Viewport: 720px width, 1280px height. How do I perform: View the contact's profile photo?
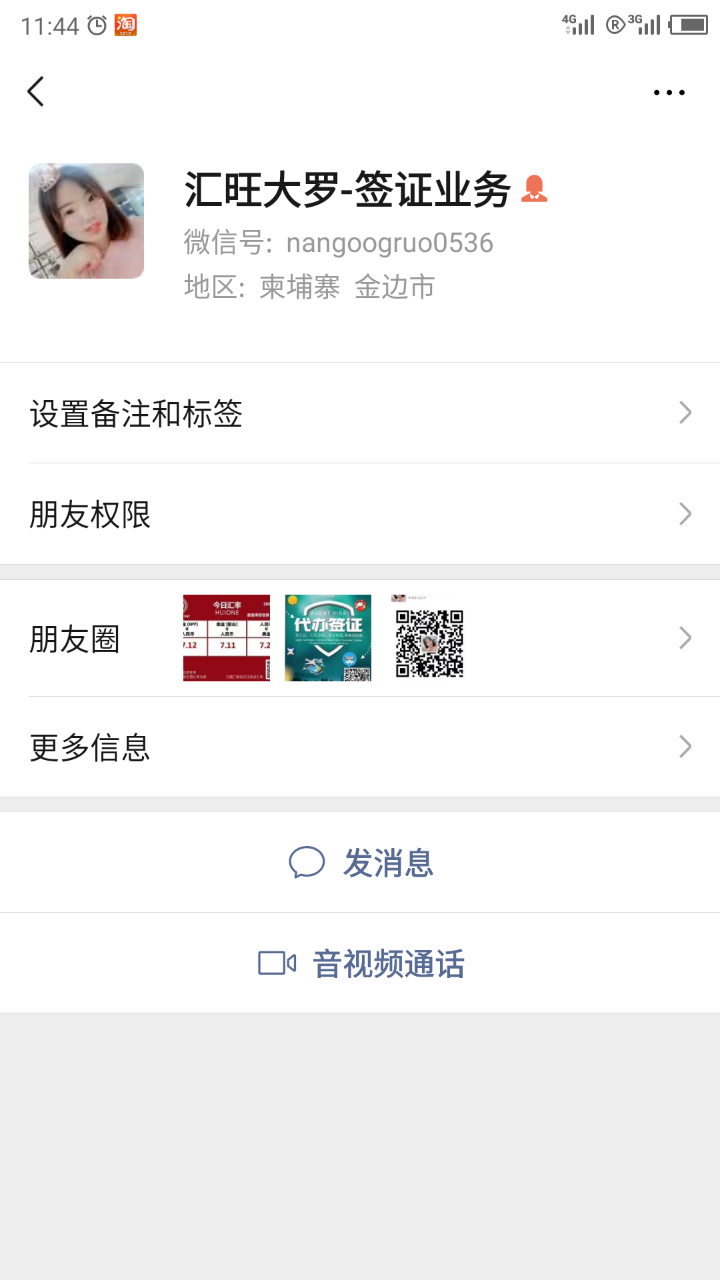(86, 221)
